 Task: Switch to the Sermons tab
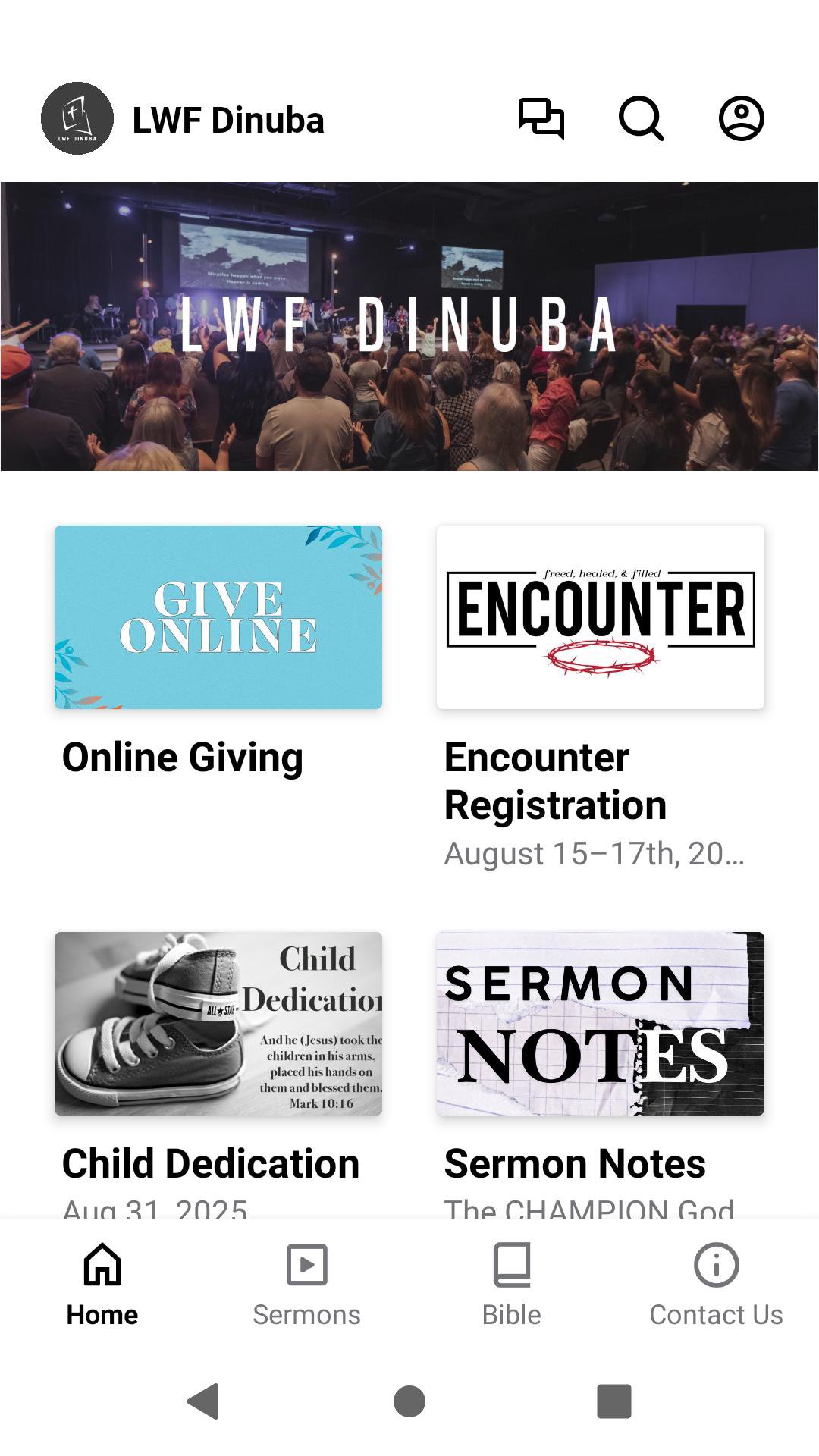click(306, 1283)
